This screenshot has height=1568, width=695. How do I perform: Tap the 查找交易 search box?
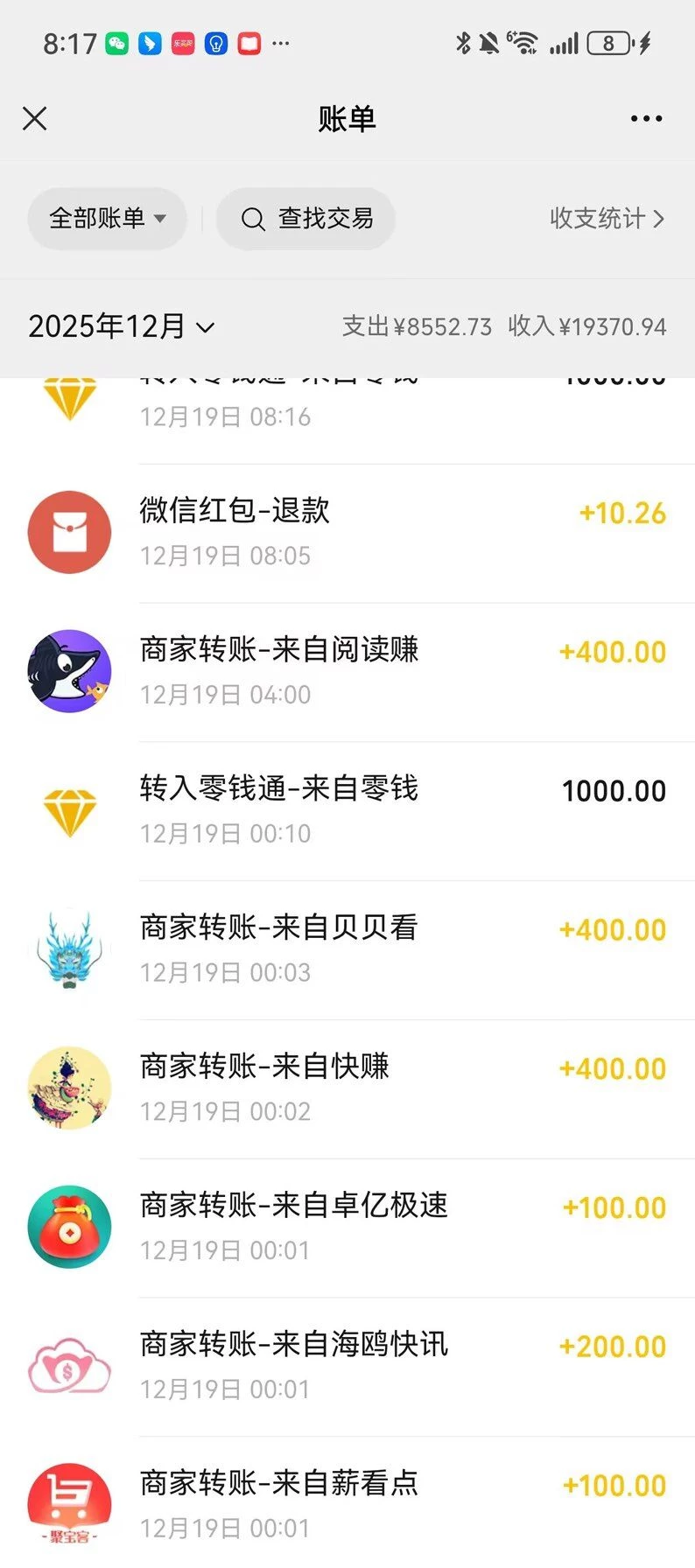tap(306, 218)
